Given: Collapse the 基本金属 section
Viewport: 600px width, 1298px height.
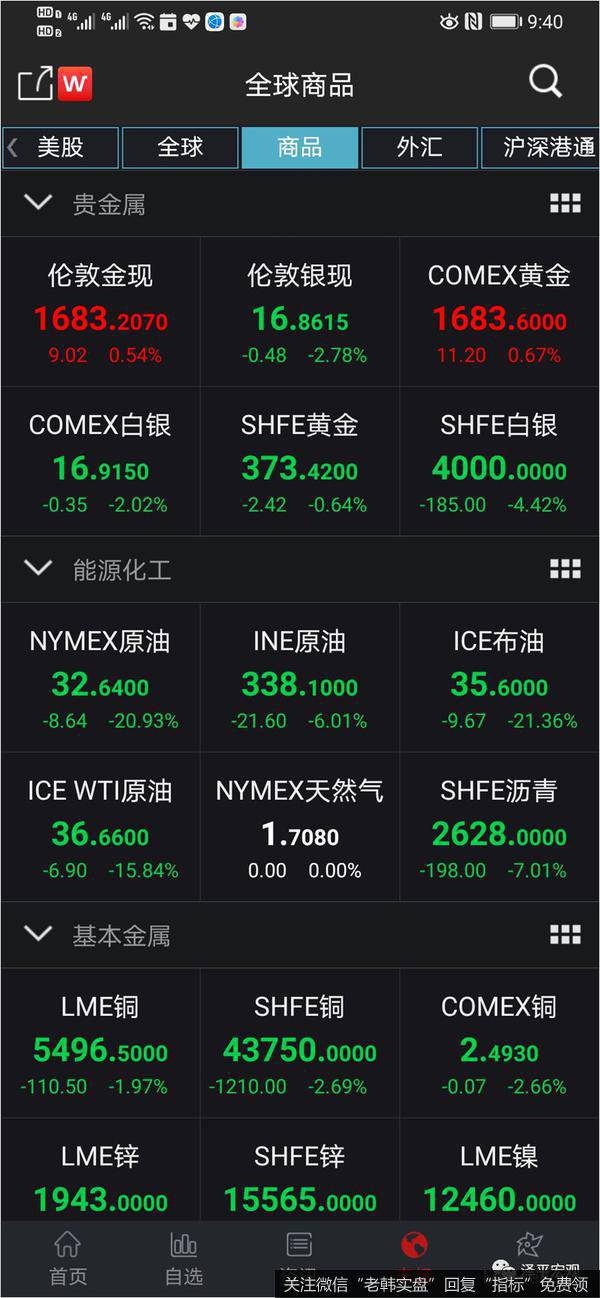Looking at the screenshot, I should coord(38,935).
